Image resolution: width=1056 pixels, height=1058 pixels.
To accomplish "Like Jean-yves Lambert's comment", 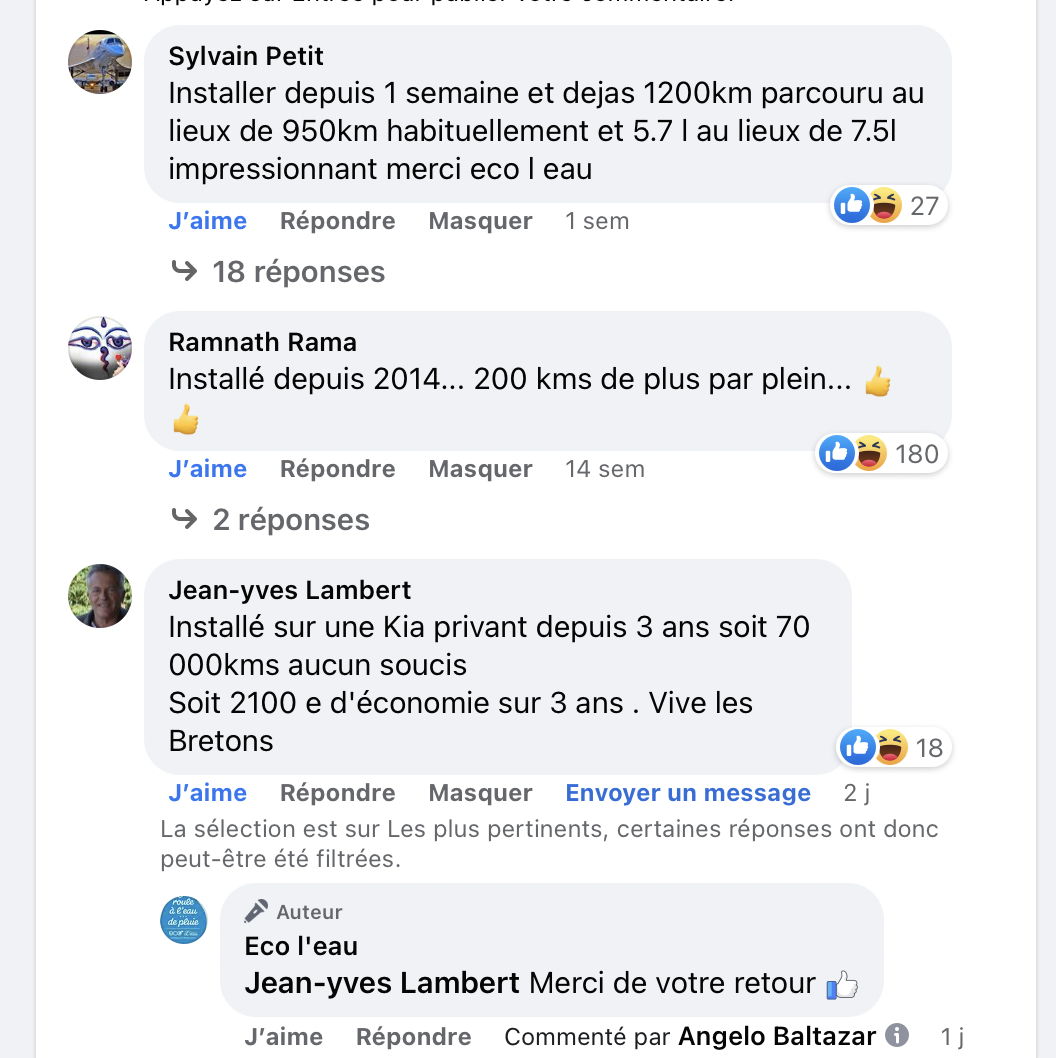I will pyautogui.click(x=207, y=793).
